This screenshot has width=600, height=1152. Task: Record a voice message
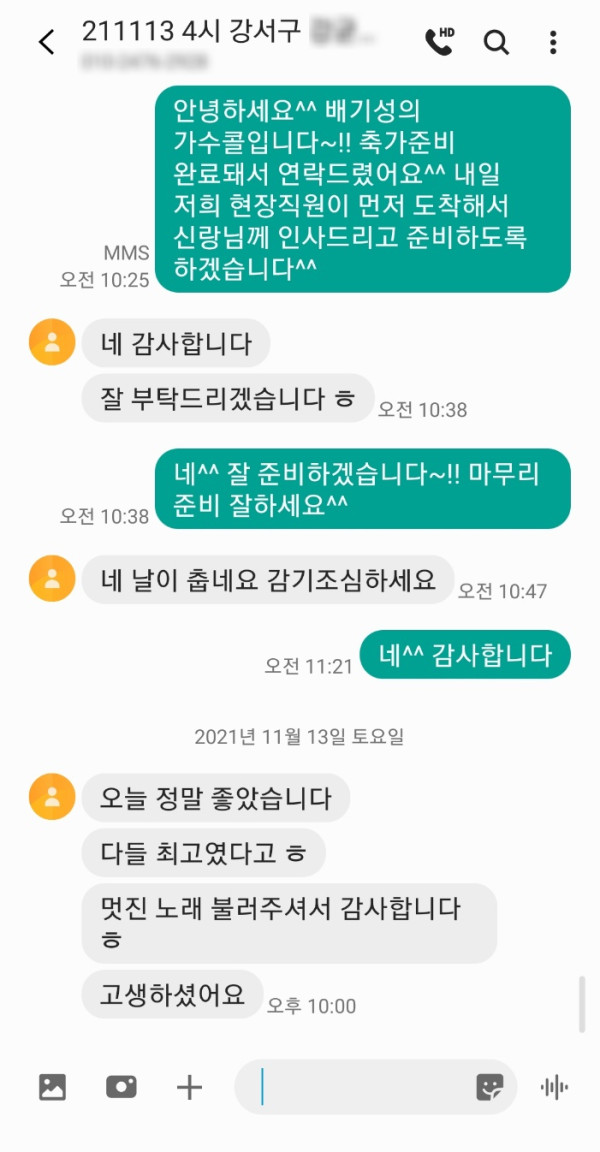click(554, 1087)
